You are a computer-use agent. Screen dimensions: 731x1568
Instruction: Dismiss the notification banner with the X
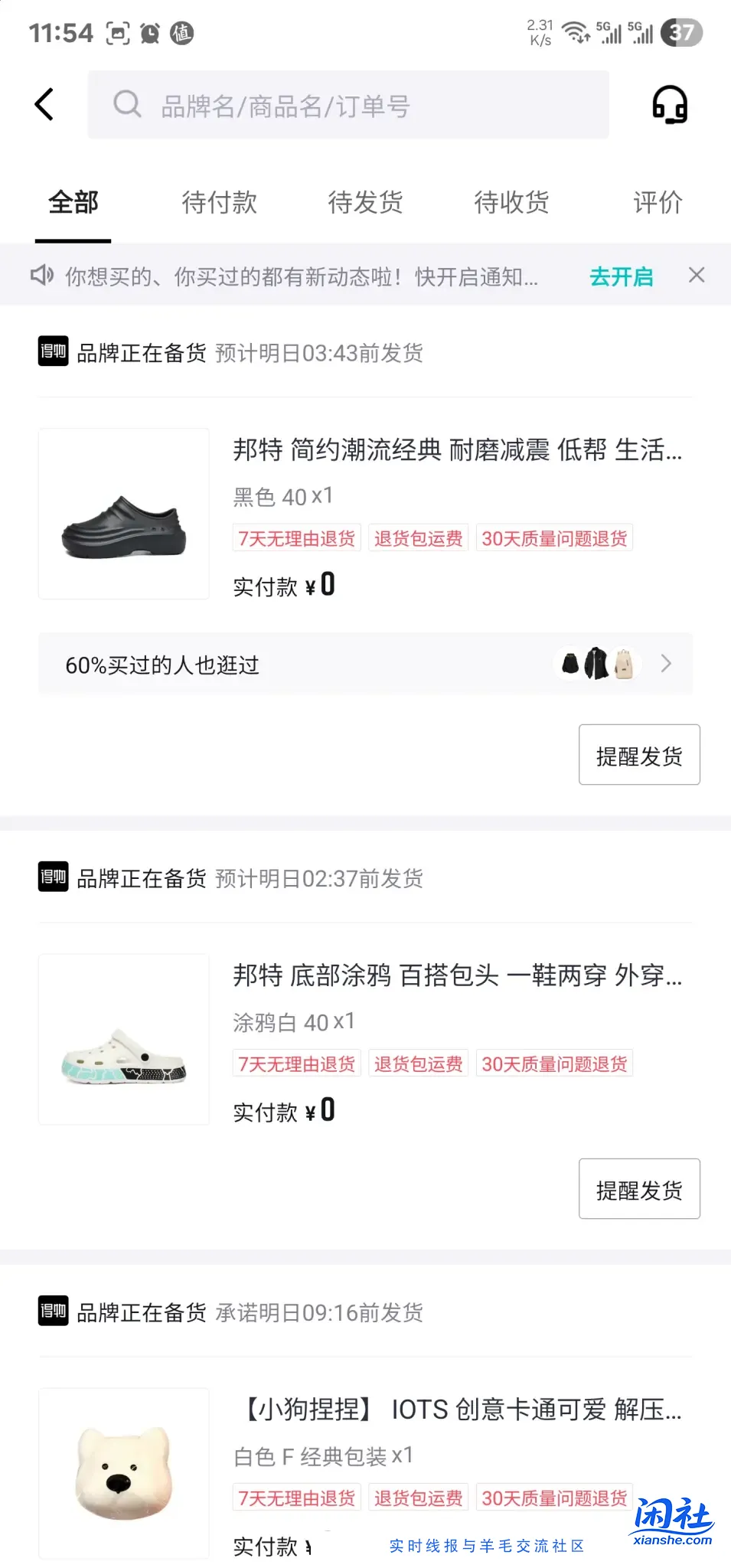pos(696,275)
